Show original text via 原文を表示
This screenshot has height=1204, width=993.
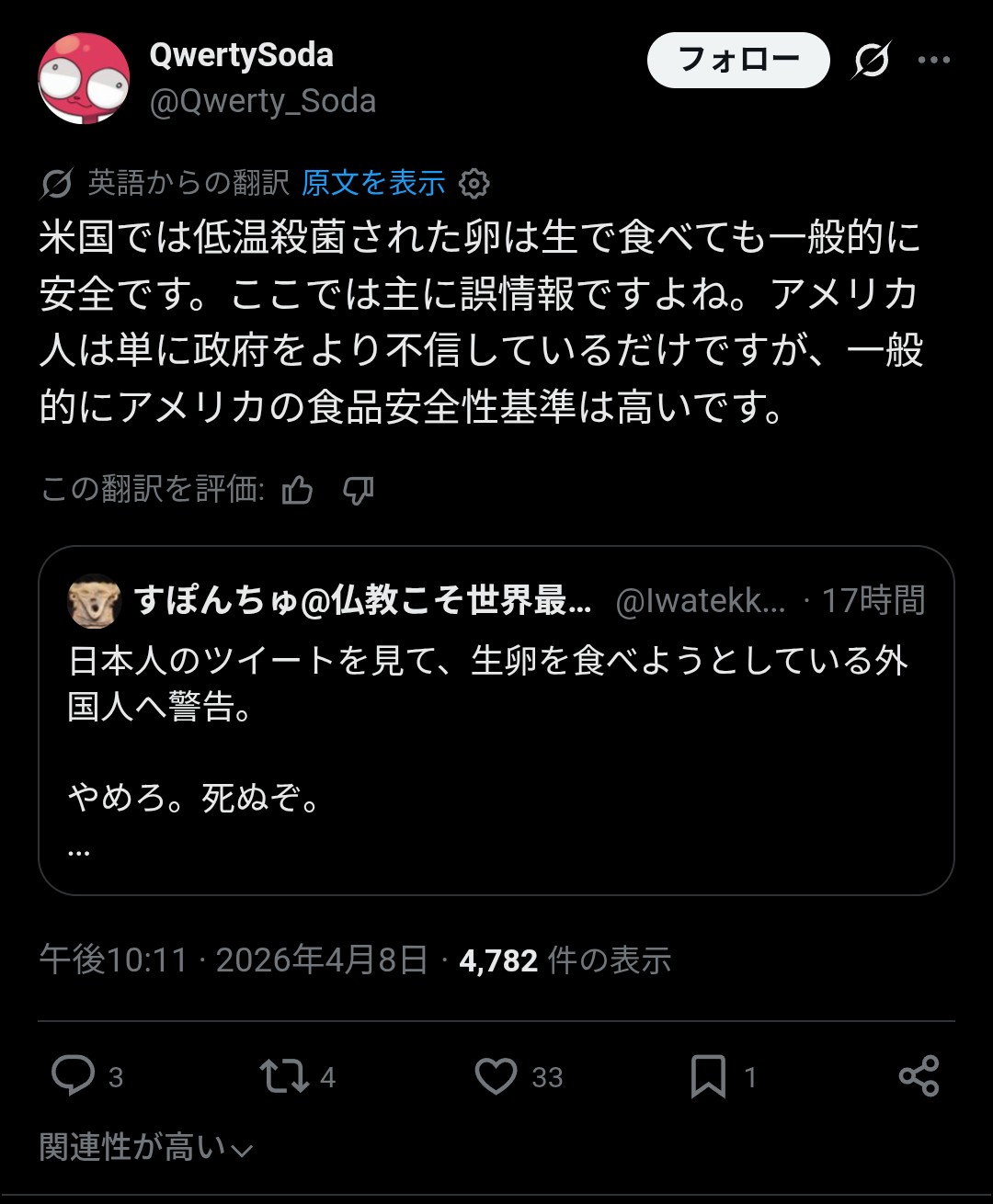pyautogui.click(x=373, y=183)
